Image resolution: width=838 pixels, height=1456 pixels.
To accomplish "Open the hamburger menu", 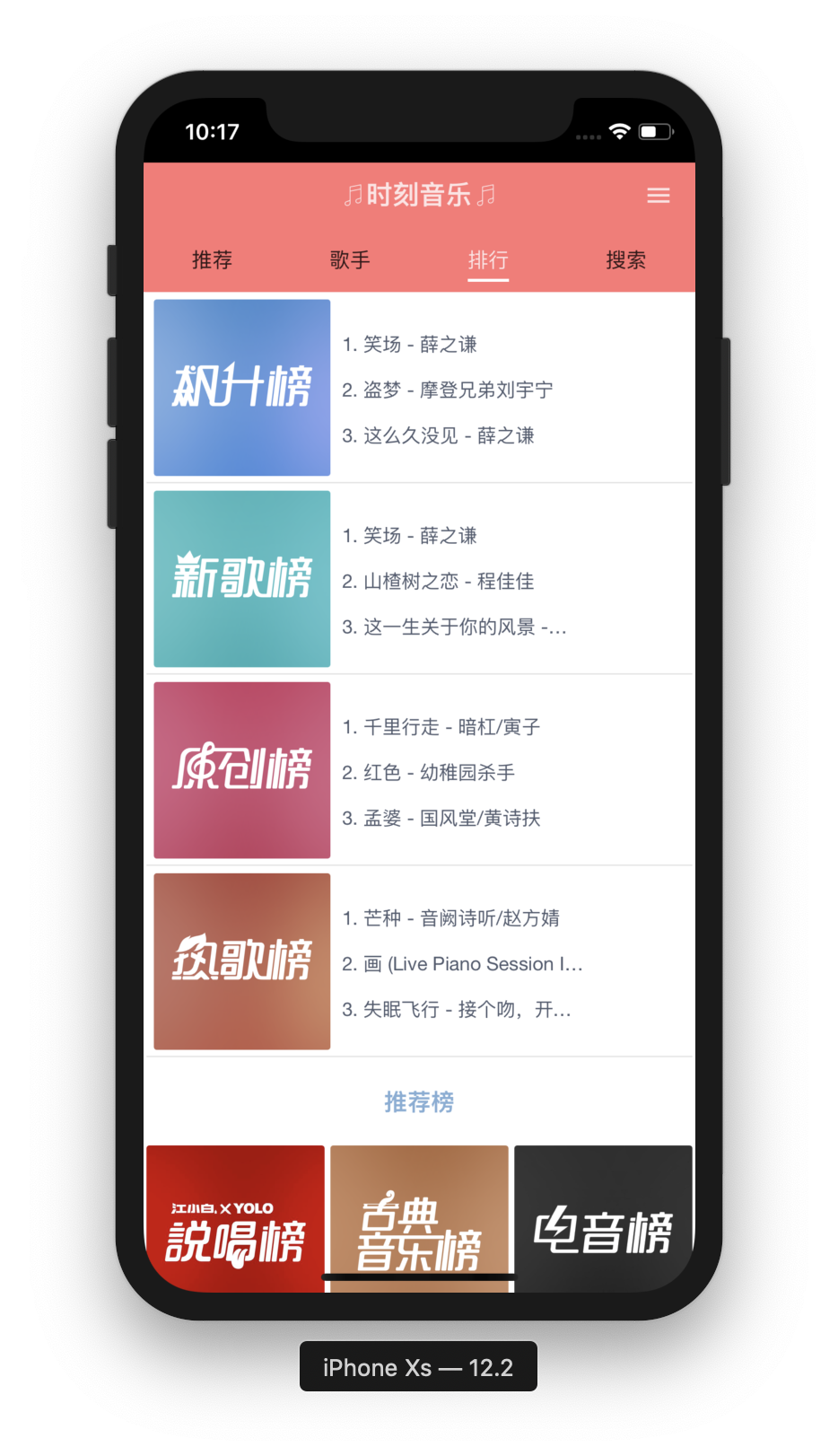I will (658, 196).
